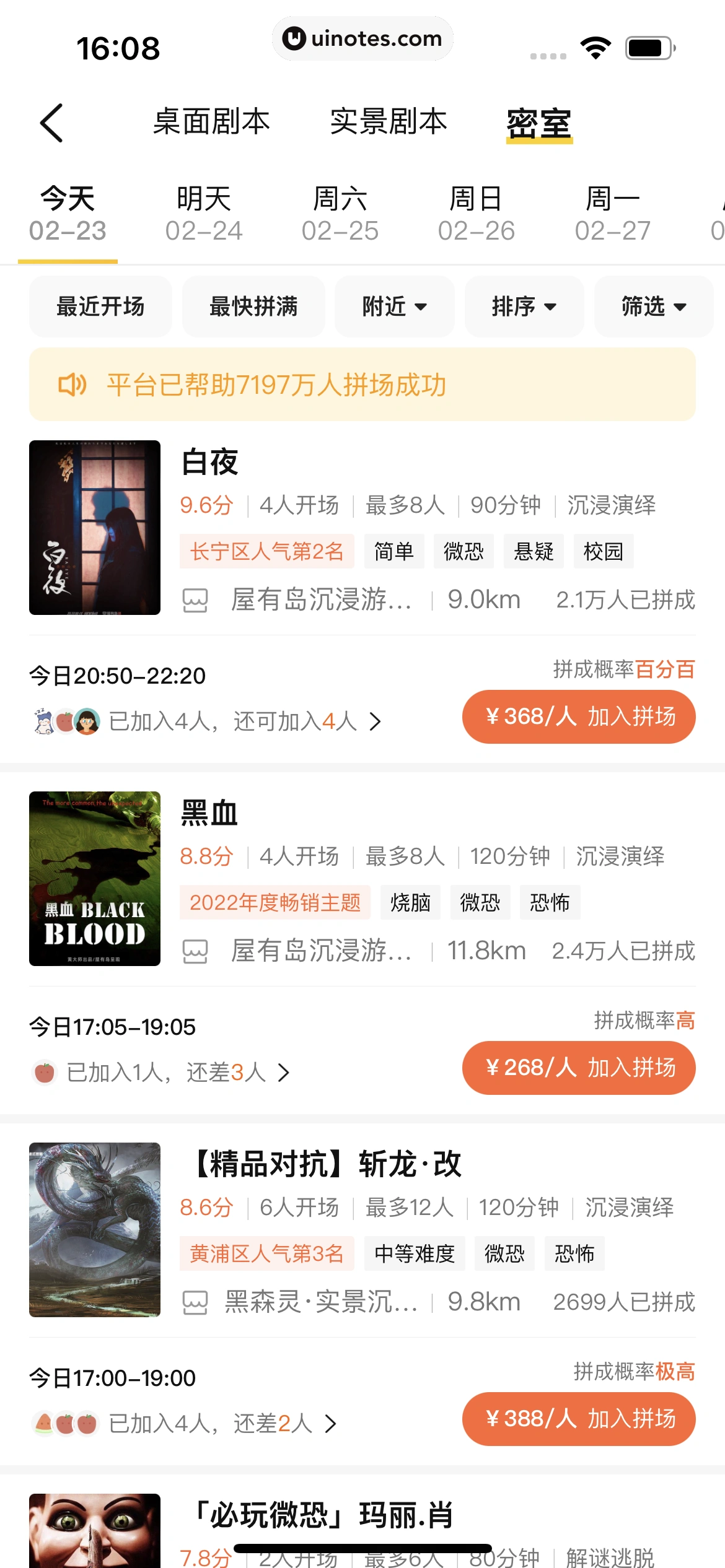Open the 排序 dropdown
This screenshot has width=725, height=1568.
click(524, 307)
